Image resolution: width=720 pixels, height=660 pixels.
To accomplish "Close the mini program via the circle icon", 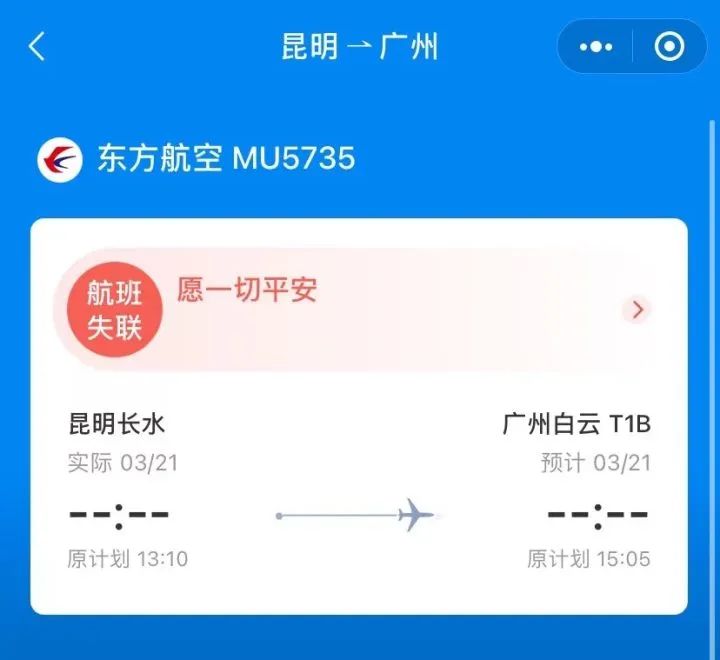I will pyautogui.click(x=668, y=46).
